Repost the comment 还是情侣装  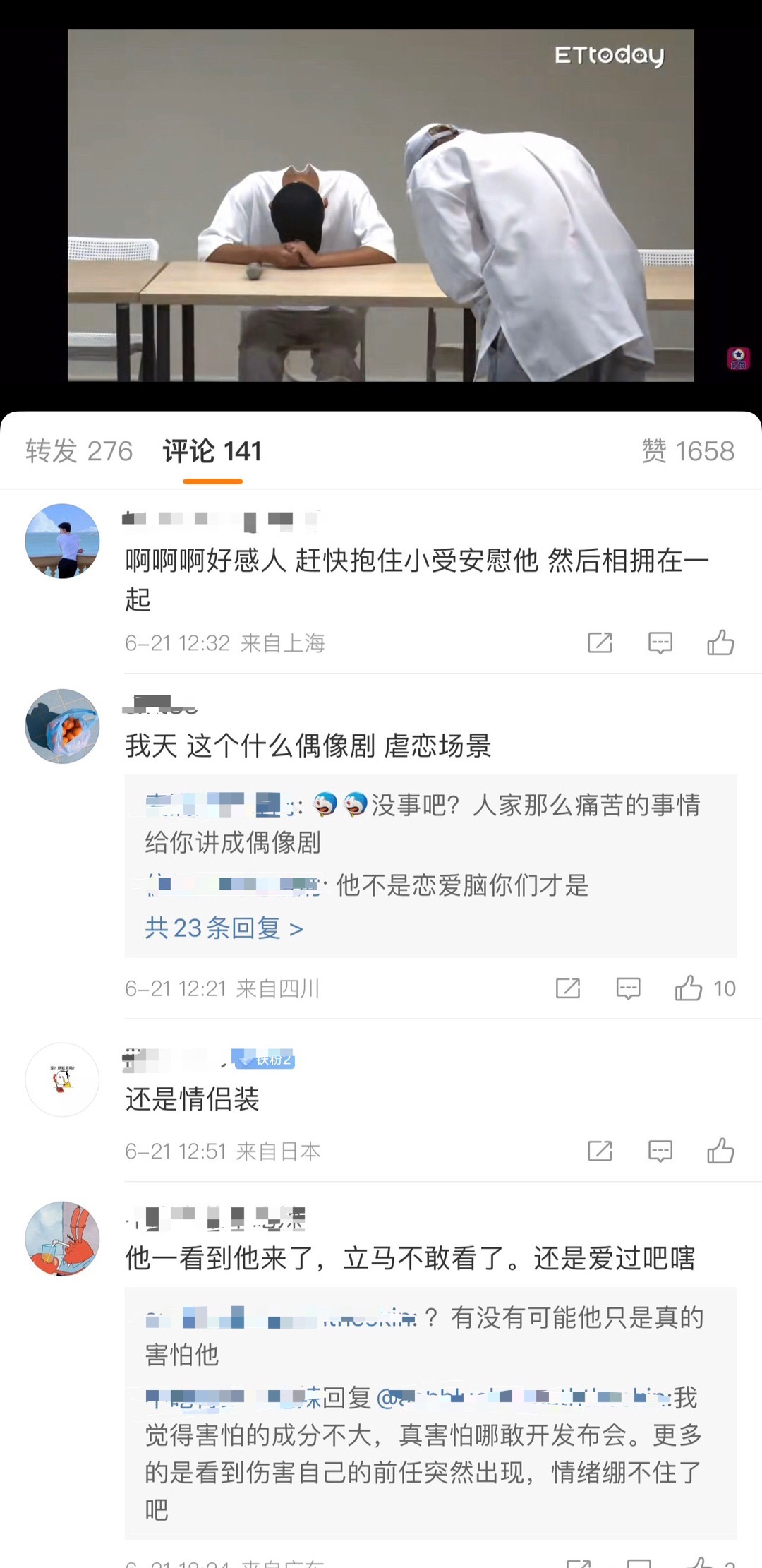point(600,1151)
